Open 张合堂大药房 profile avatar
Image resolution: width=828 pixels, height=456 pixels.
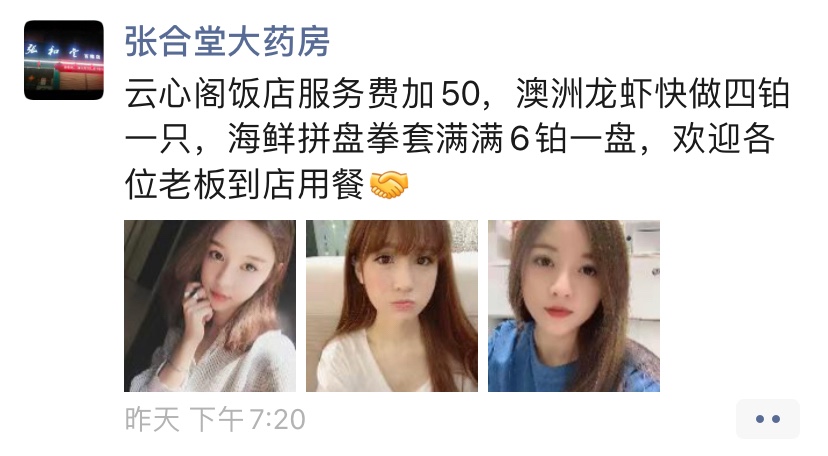pos(64,60)
